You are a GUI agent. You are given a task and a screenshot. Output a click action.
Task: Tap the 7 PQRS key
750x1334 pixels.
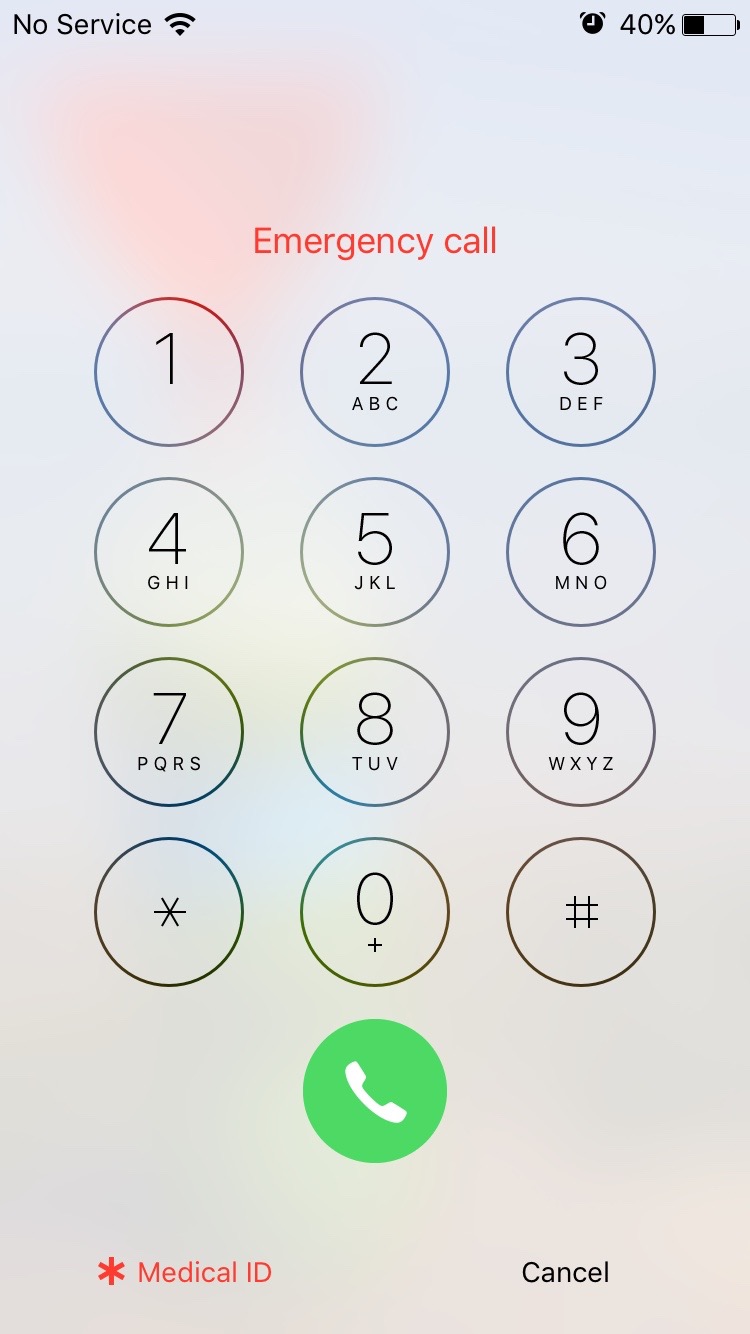pos(169,732)
